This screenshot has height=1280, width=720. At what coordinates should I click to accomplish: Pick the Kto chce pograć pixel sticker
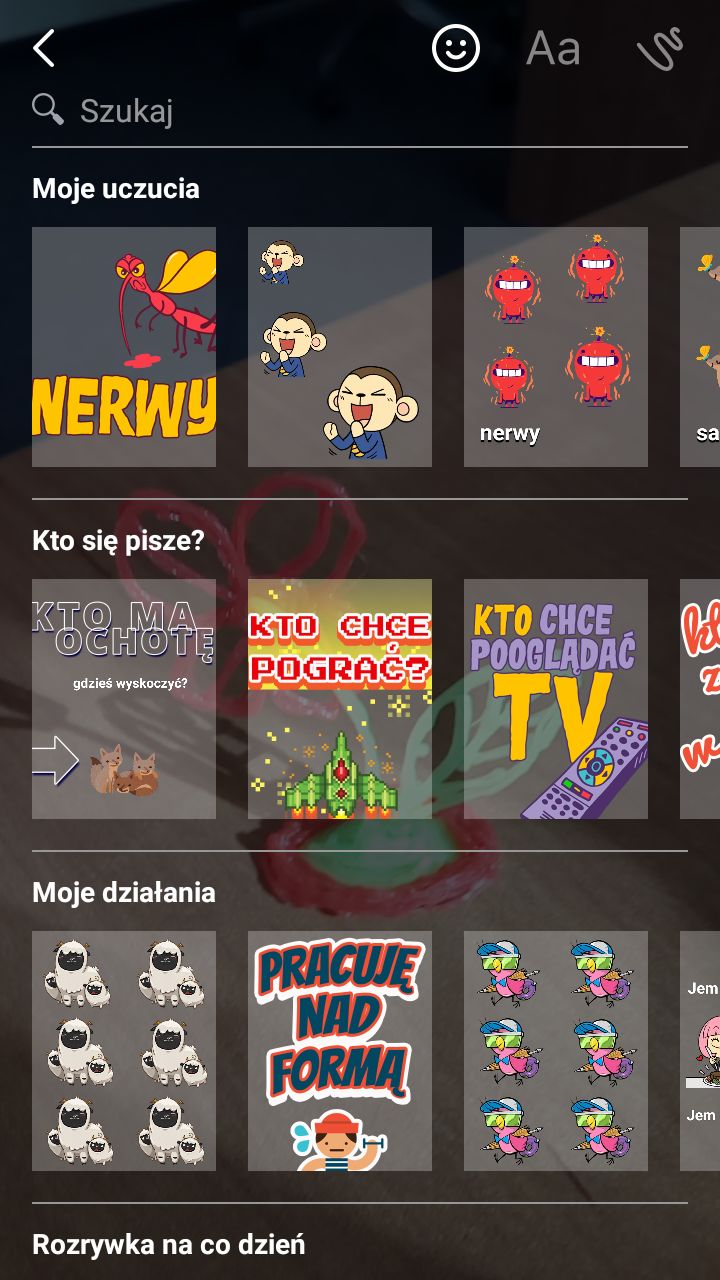point(340,699)
